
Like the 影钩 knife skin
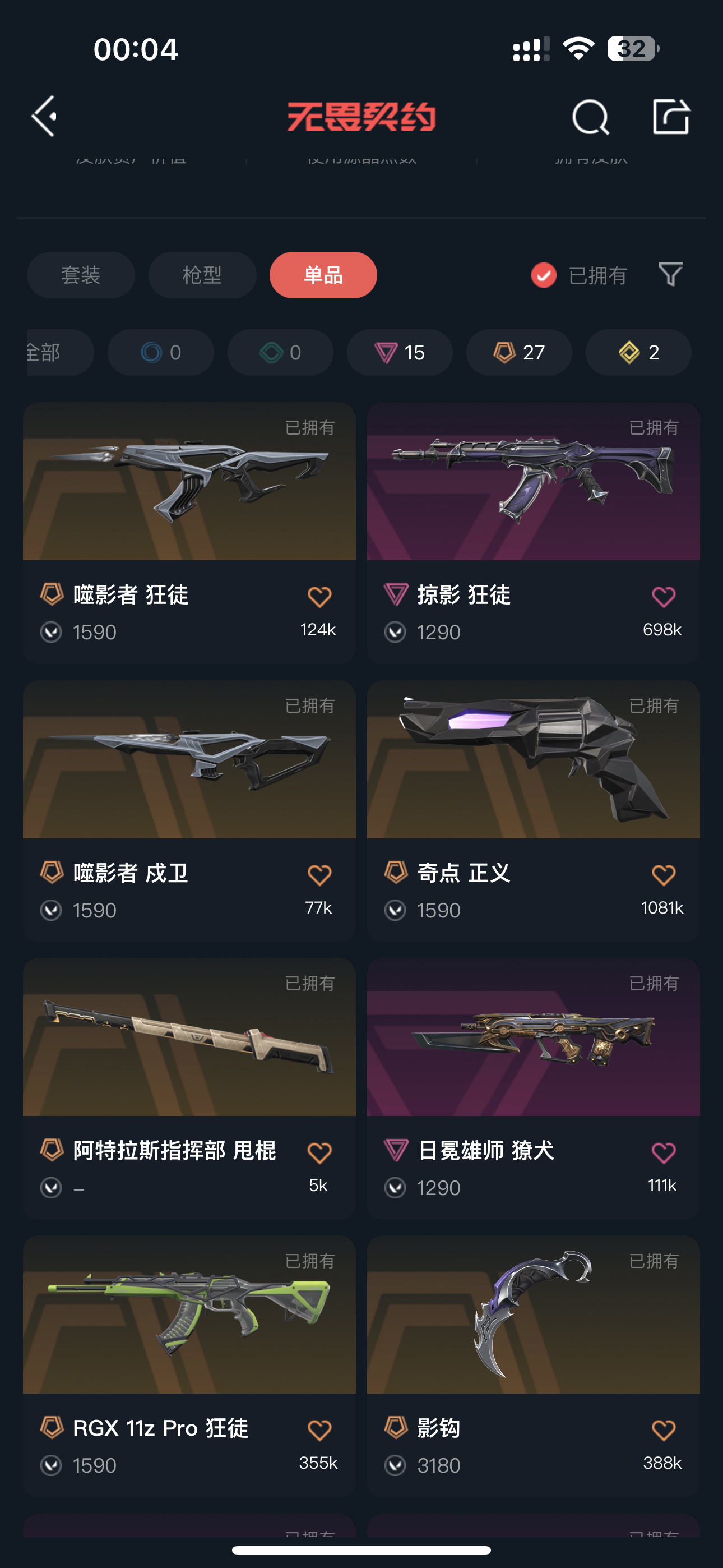664,1431
